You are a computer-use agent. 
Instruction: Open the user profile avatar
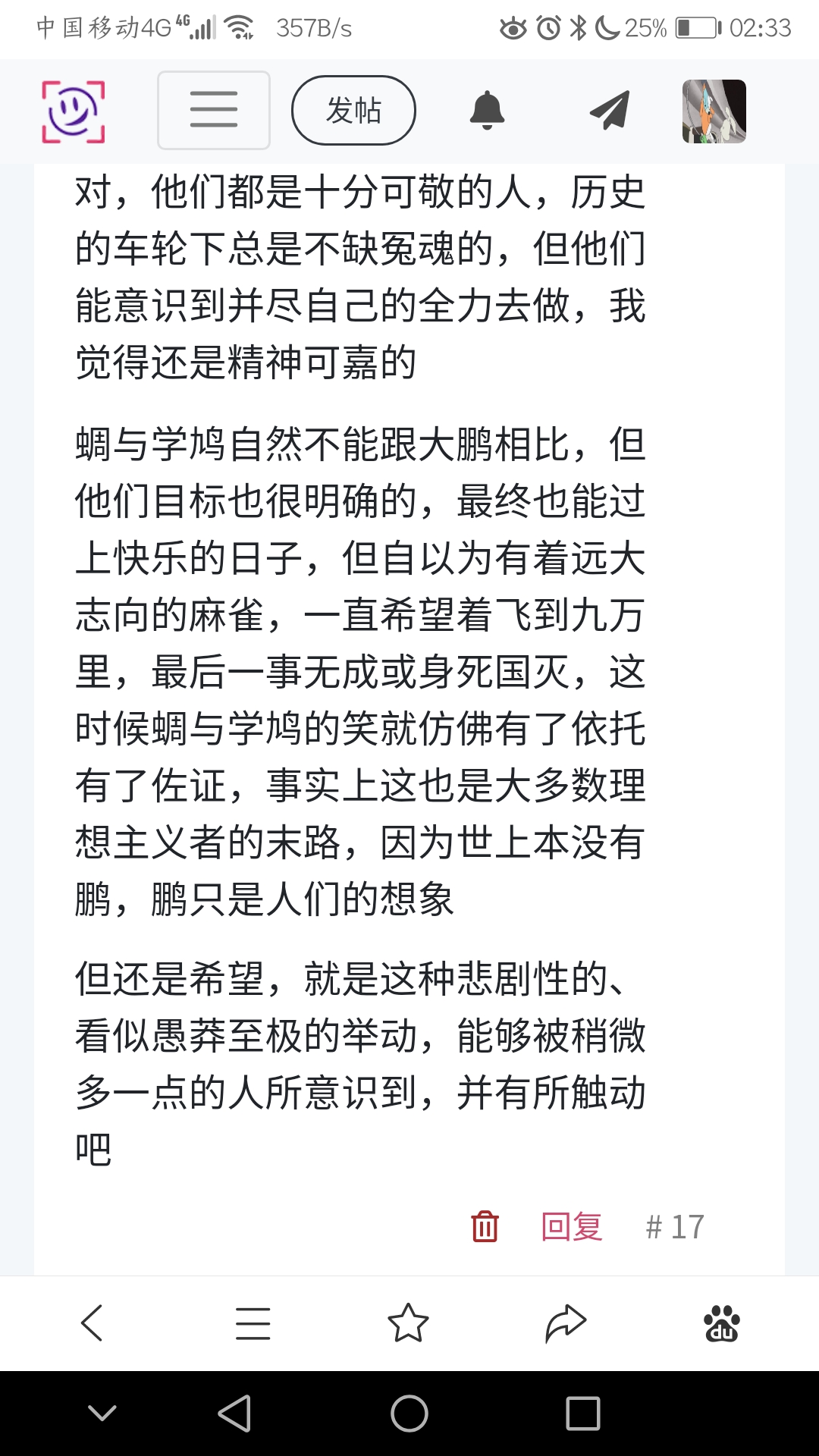pyautogui.click(x=714, y=111)
